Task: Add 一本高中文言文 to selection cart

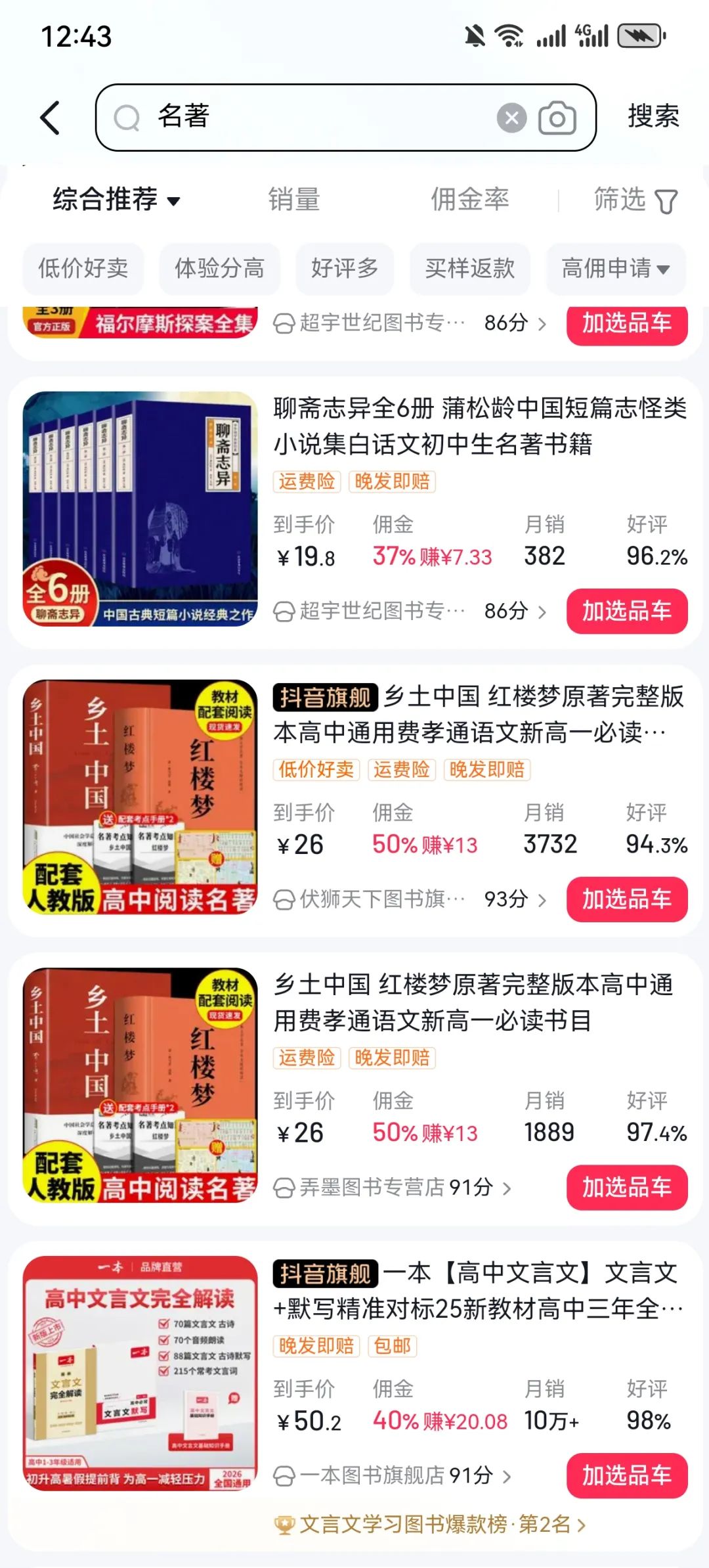Action: coord(627,1475)
